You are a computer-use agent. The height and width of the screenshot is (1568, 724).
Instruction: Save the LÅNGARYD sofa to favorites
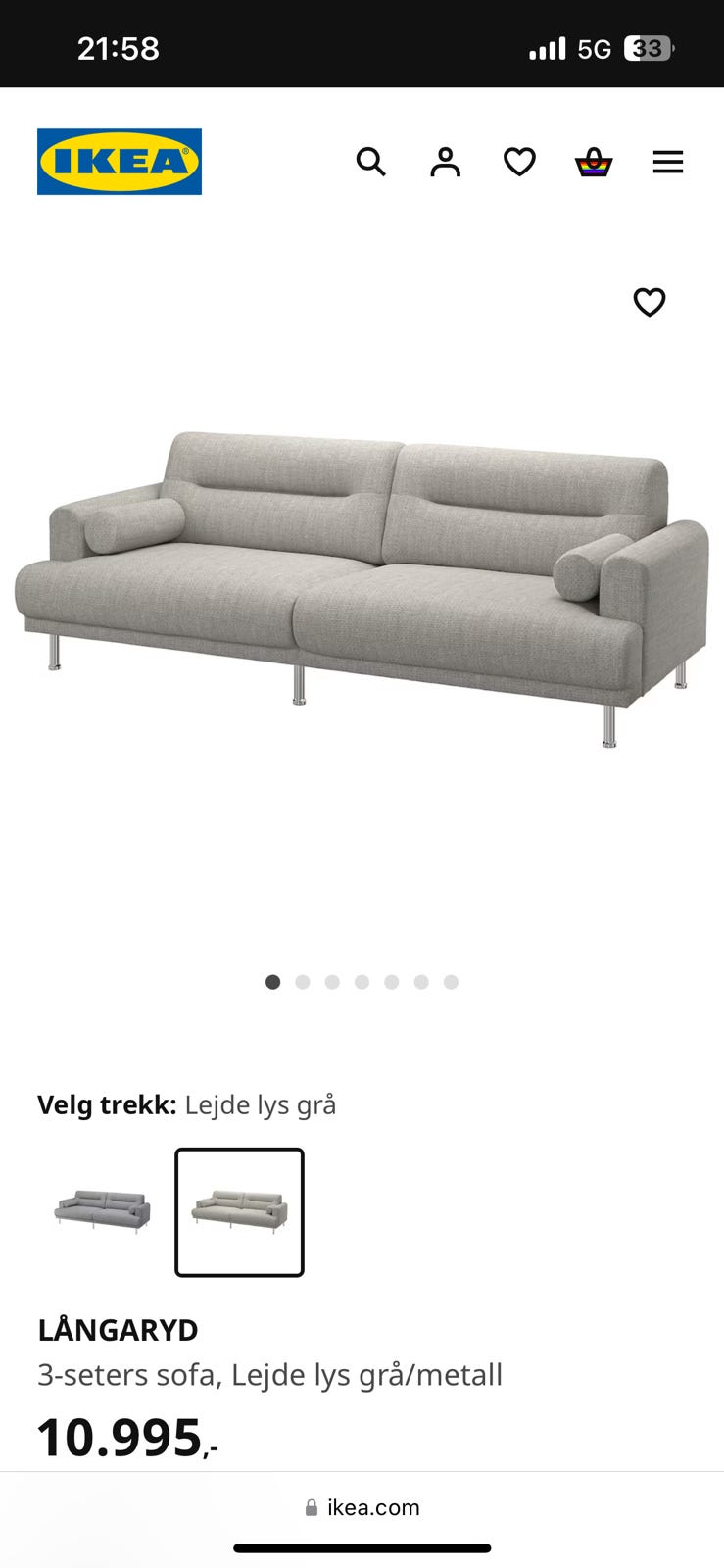tap(650, 302)
